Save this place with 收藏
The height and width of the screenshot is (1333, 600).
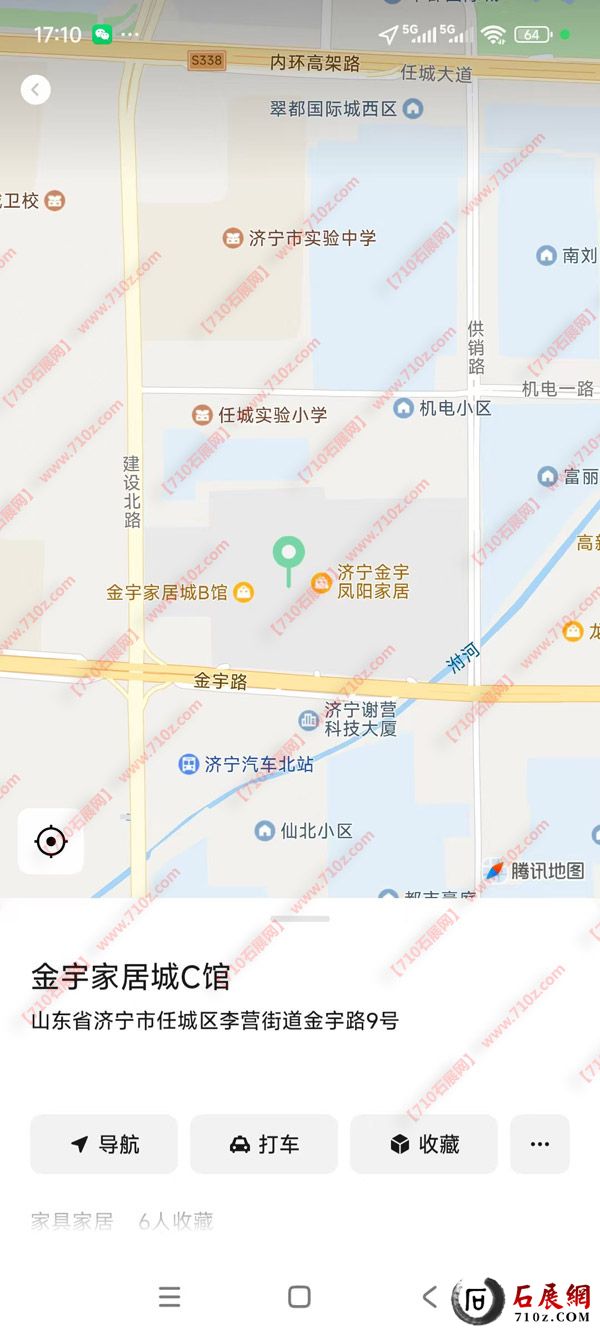[424, 1144]
